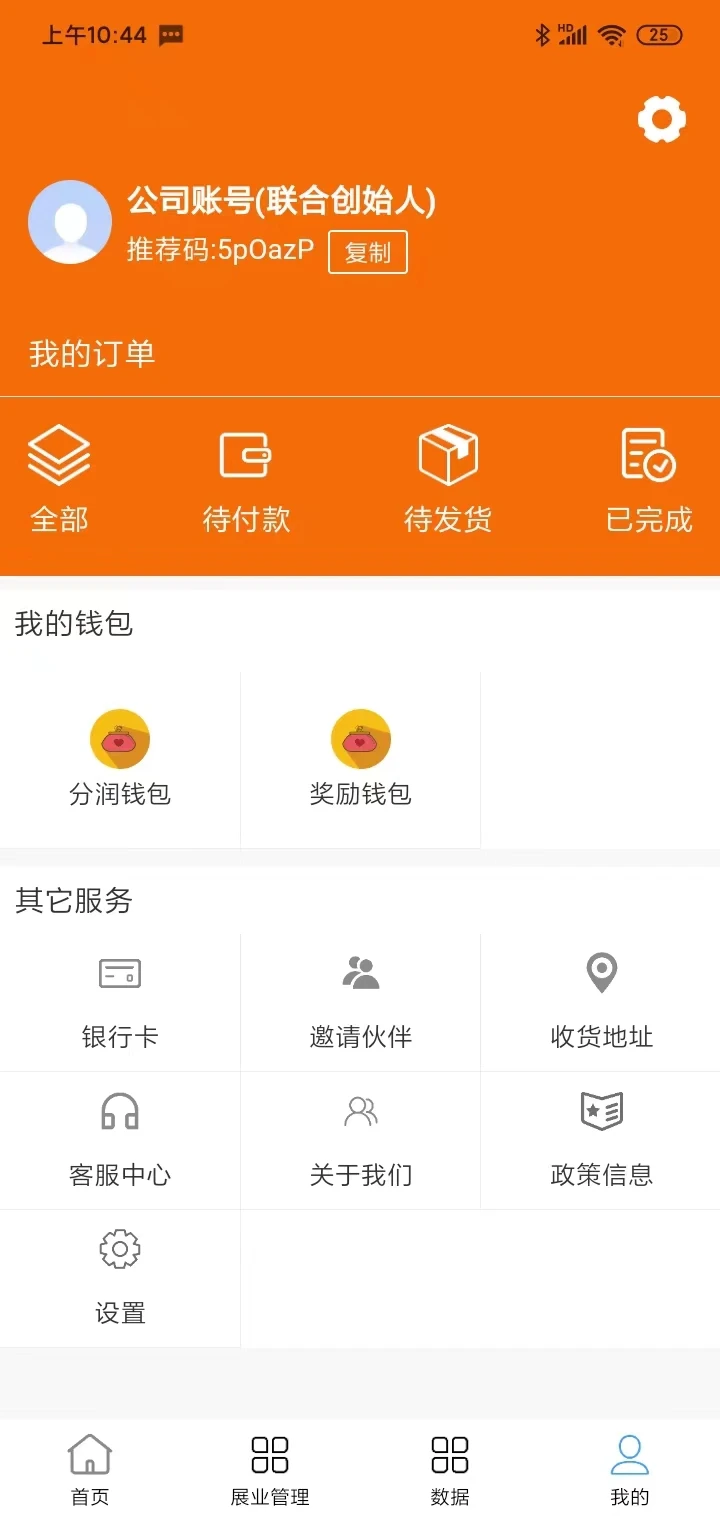Open the 政策信息 policy info icon

click(600, 1110)
